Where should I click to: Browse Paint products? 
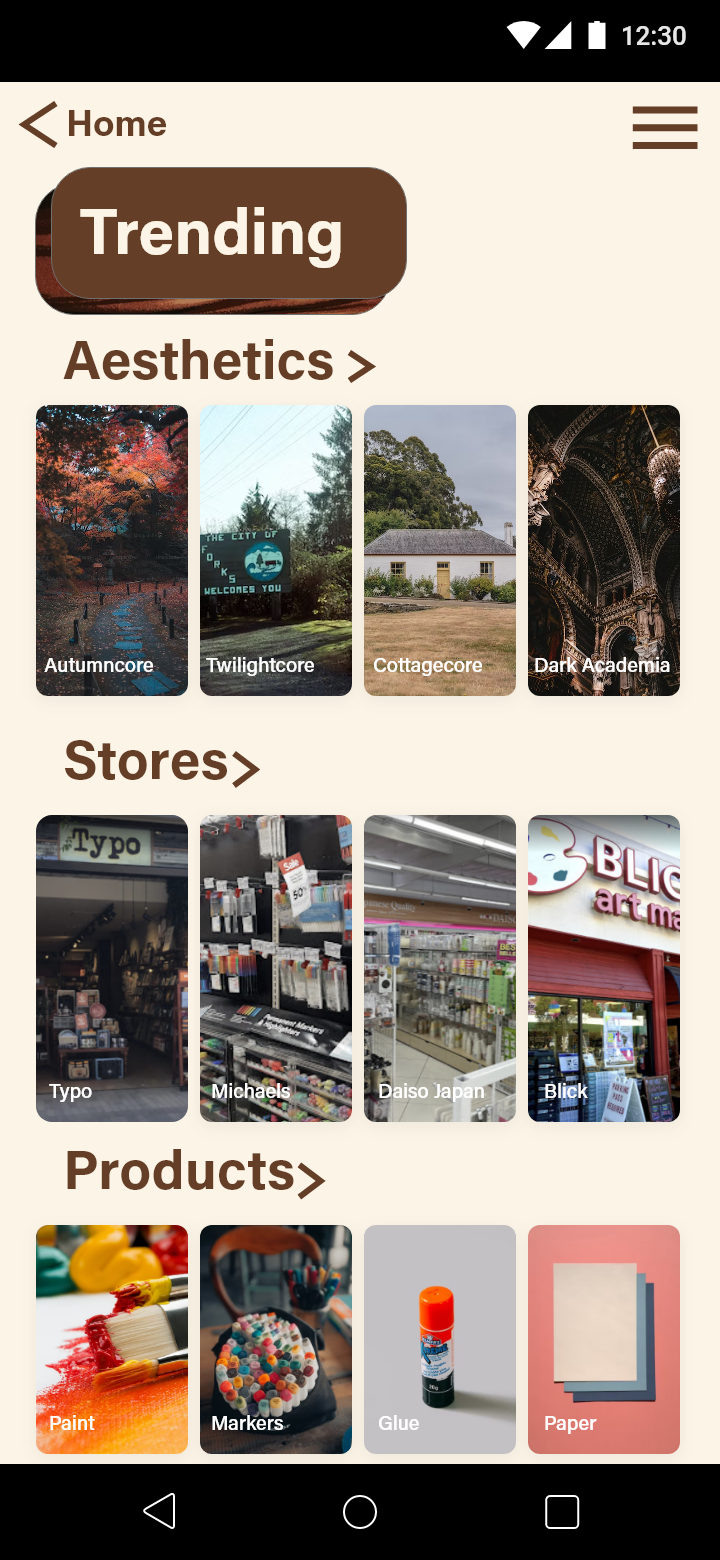(x=112, y=1339)
